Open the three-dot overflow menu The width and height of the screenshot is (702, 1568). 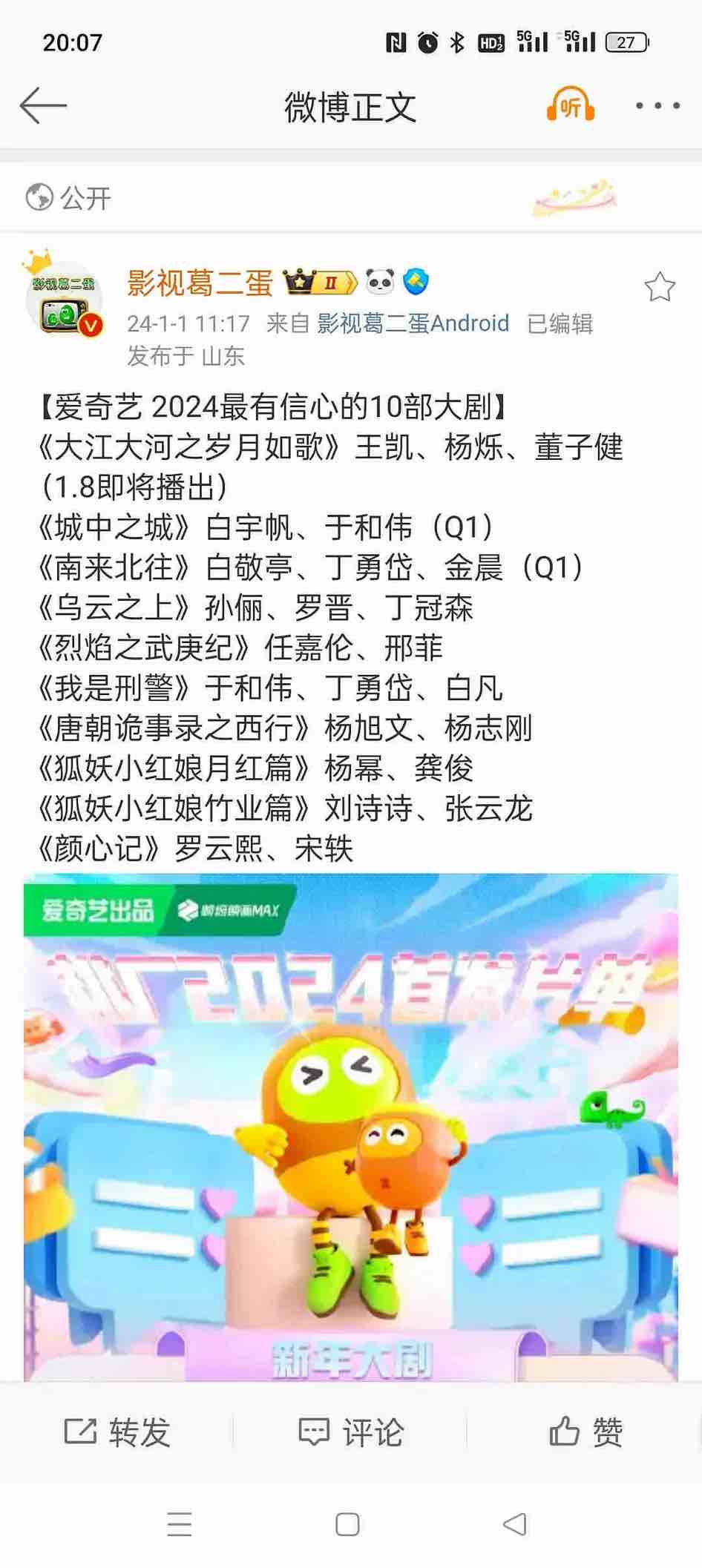point(657,106)
